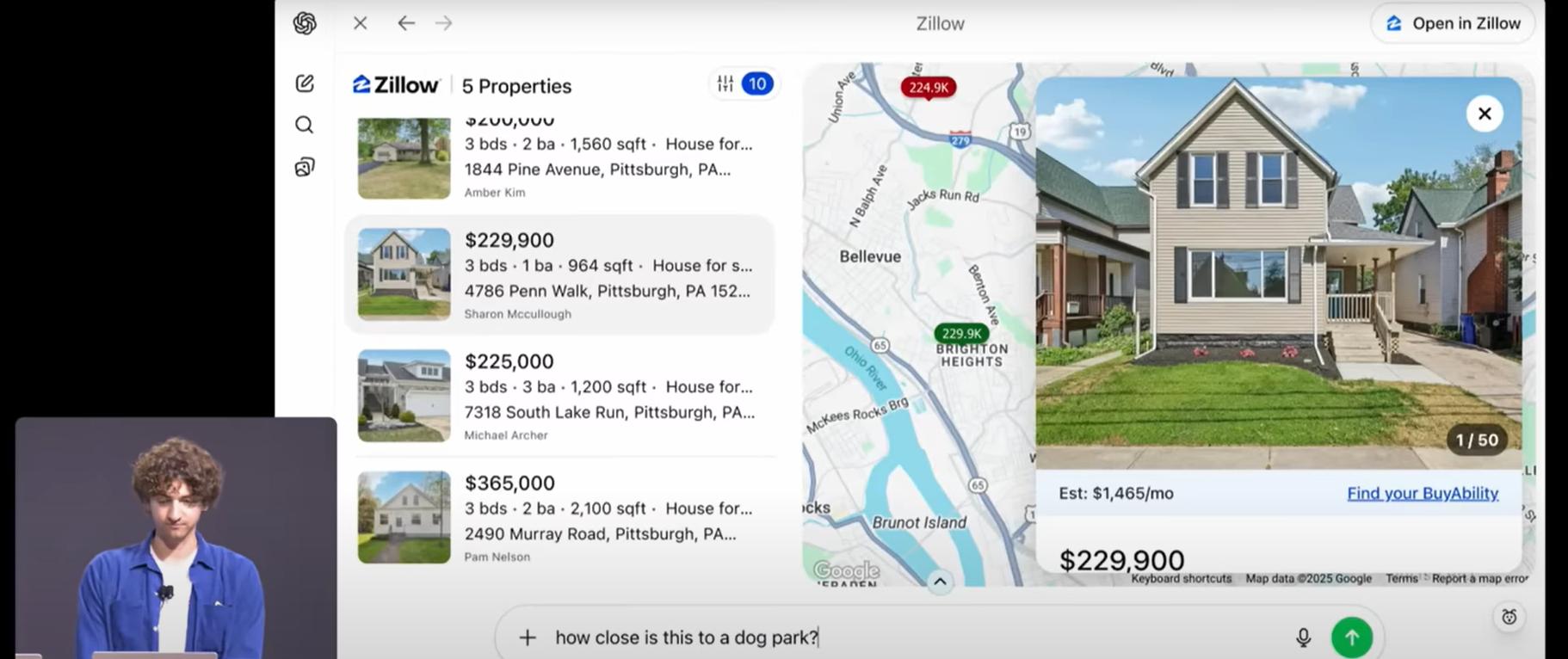Expand the chevron at the map bottom
1568x659 pixels.
940,582
